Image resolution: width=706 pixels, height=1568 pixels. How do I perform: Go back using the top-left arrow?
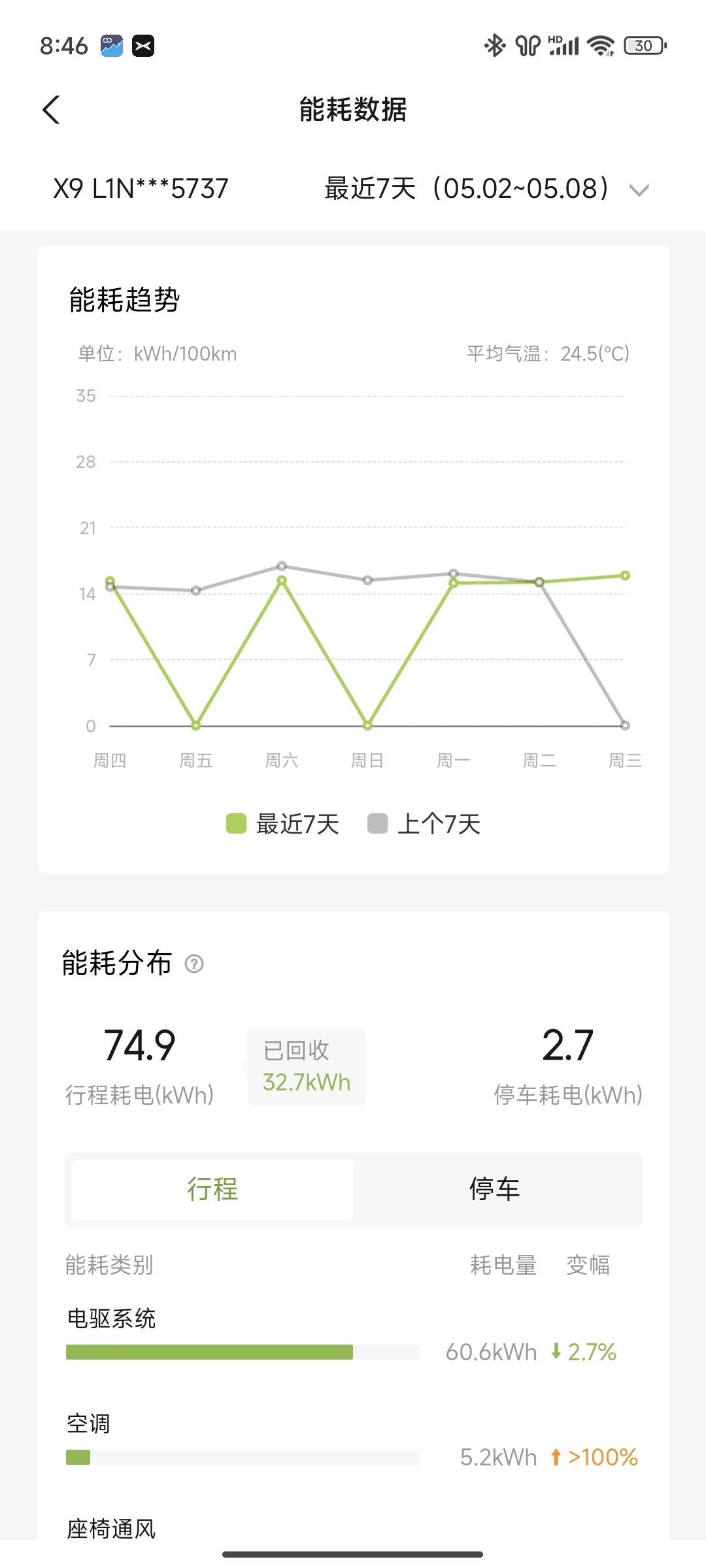coord(51,110)
